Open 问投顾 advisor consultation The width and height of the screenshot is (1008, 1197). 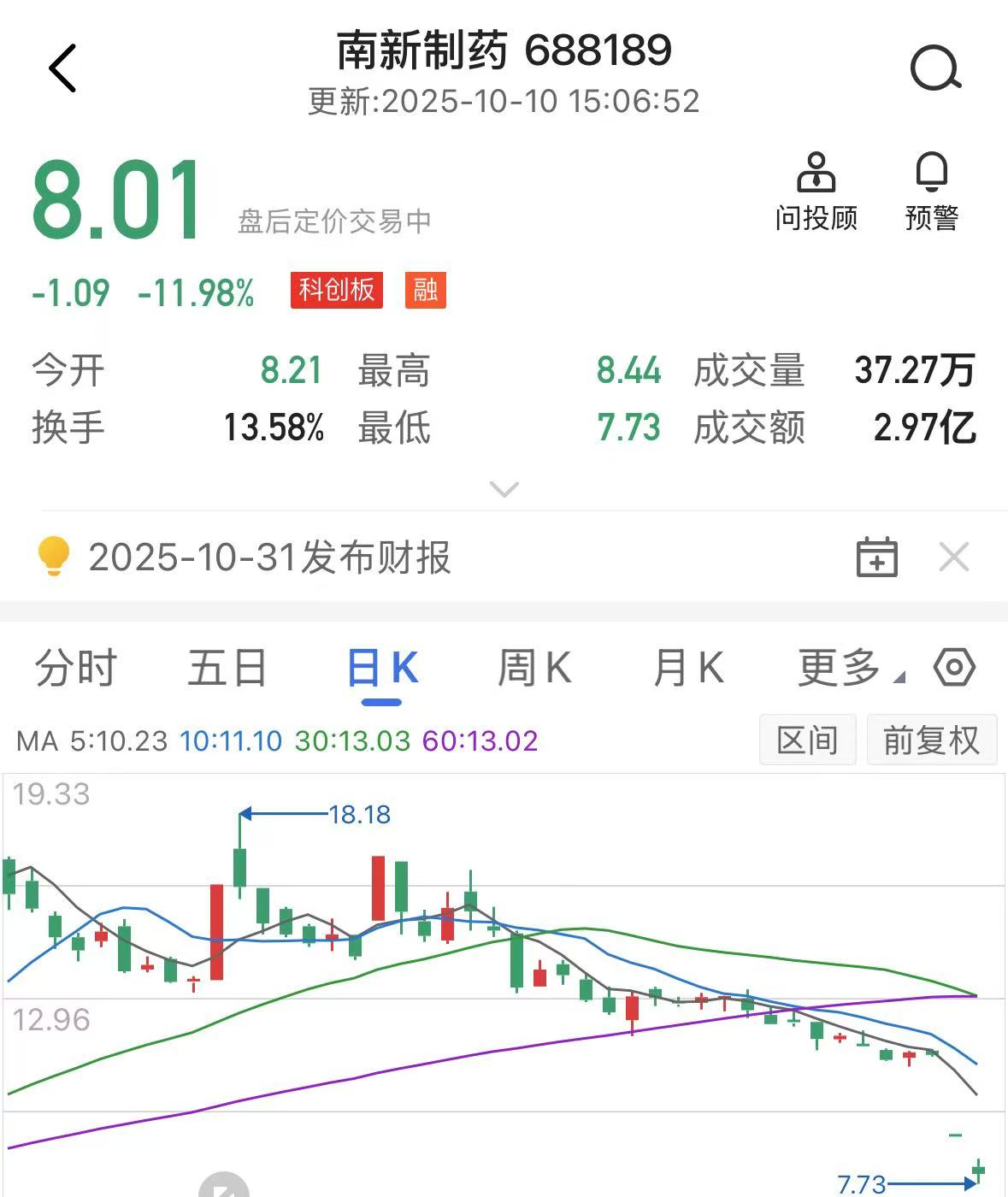(x=816, y=193)
